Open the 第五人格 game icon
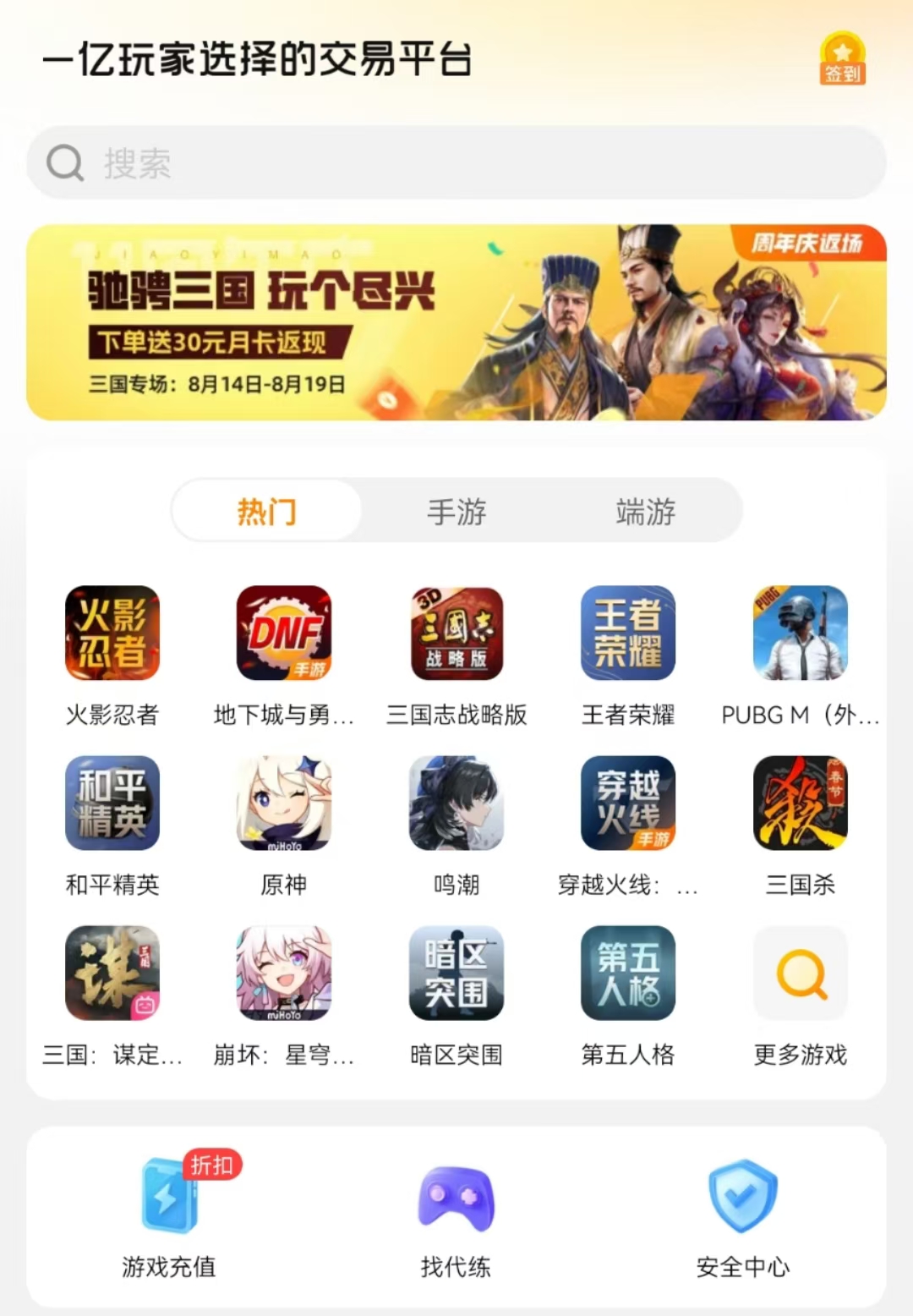 pos(627,973)
